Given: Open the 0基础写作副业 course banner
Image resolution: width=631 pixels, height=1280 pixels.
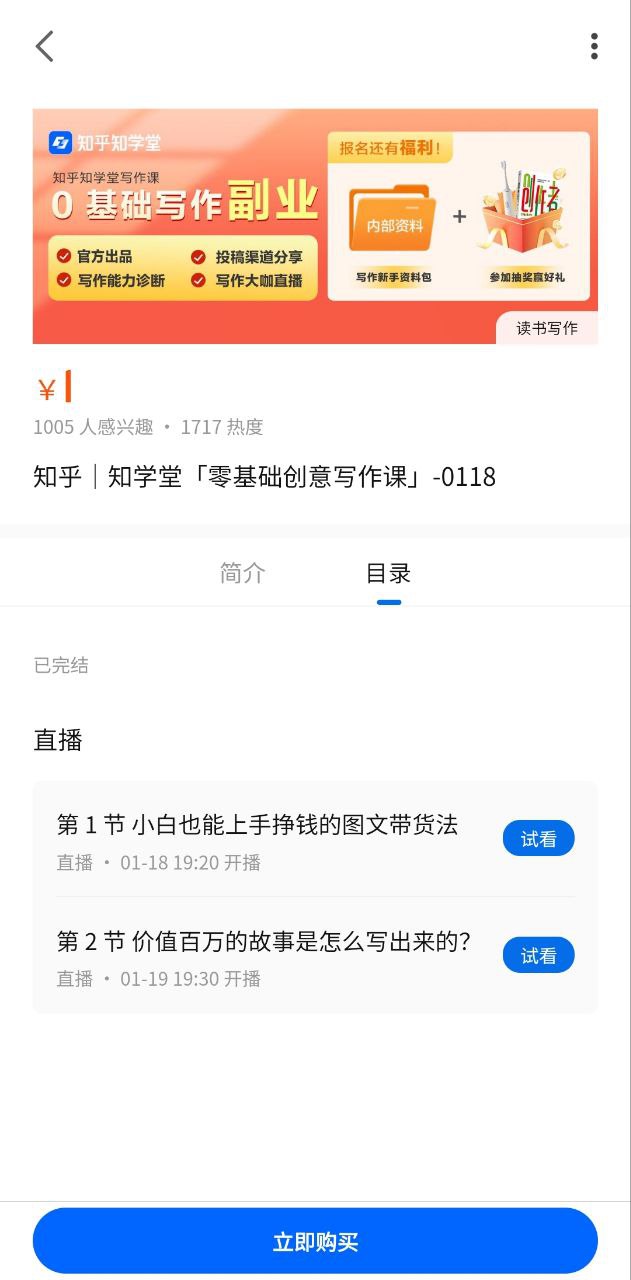Looking at the screenshot, I should pyautogui.click(x=315, y=226).
